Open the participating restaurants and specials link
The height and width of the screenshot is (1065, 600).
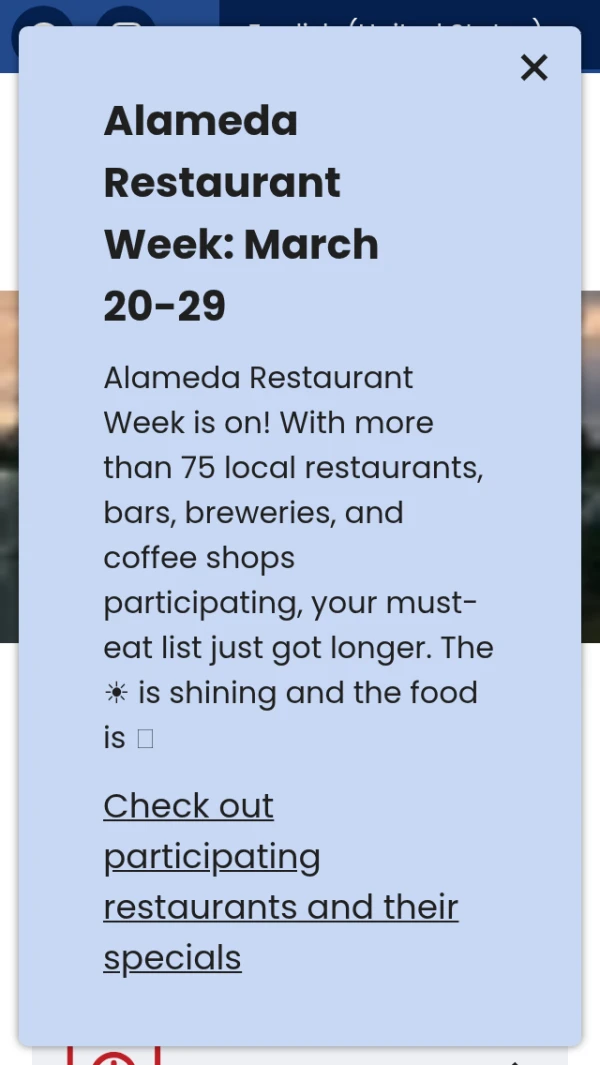click(x=281, y=882)
